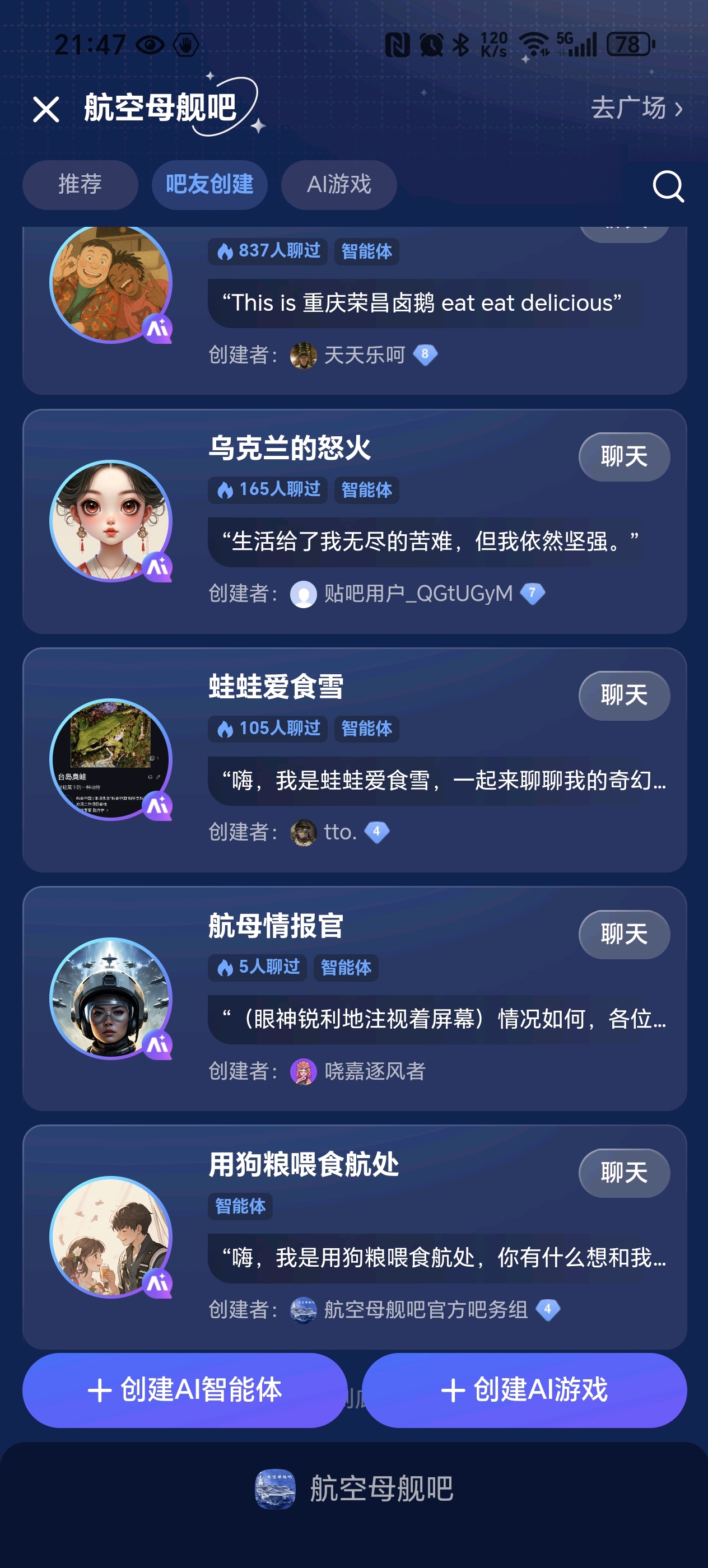Create a new AI agent 创建AI智能体
This screenshot has height=1568, width=708.
click(x=184, y=1390)
